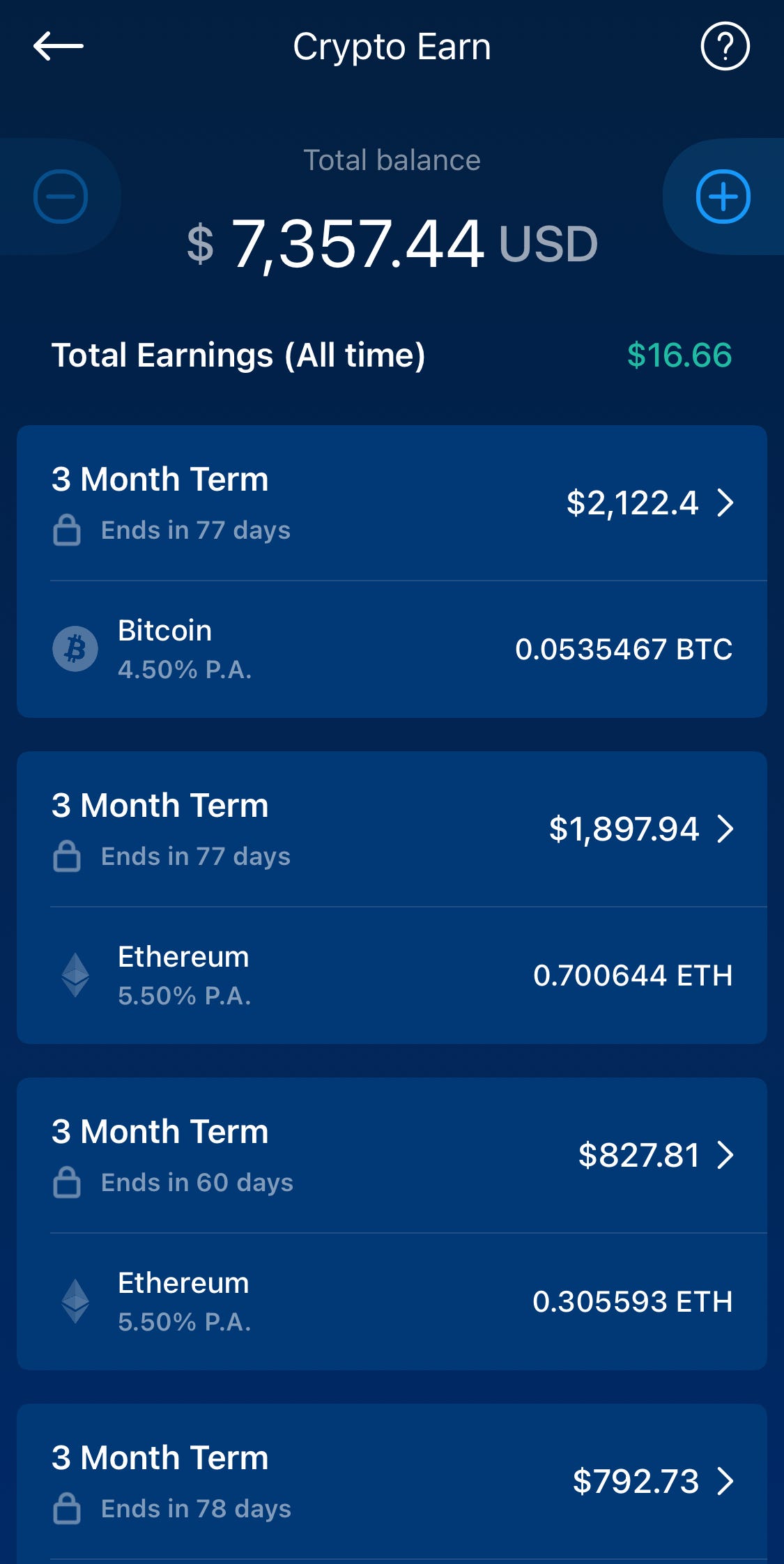Tap the Ethereum icon on the $1,897.94 term
The image size is (784, 1564).
click(77, 976)
